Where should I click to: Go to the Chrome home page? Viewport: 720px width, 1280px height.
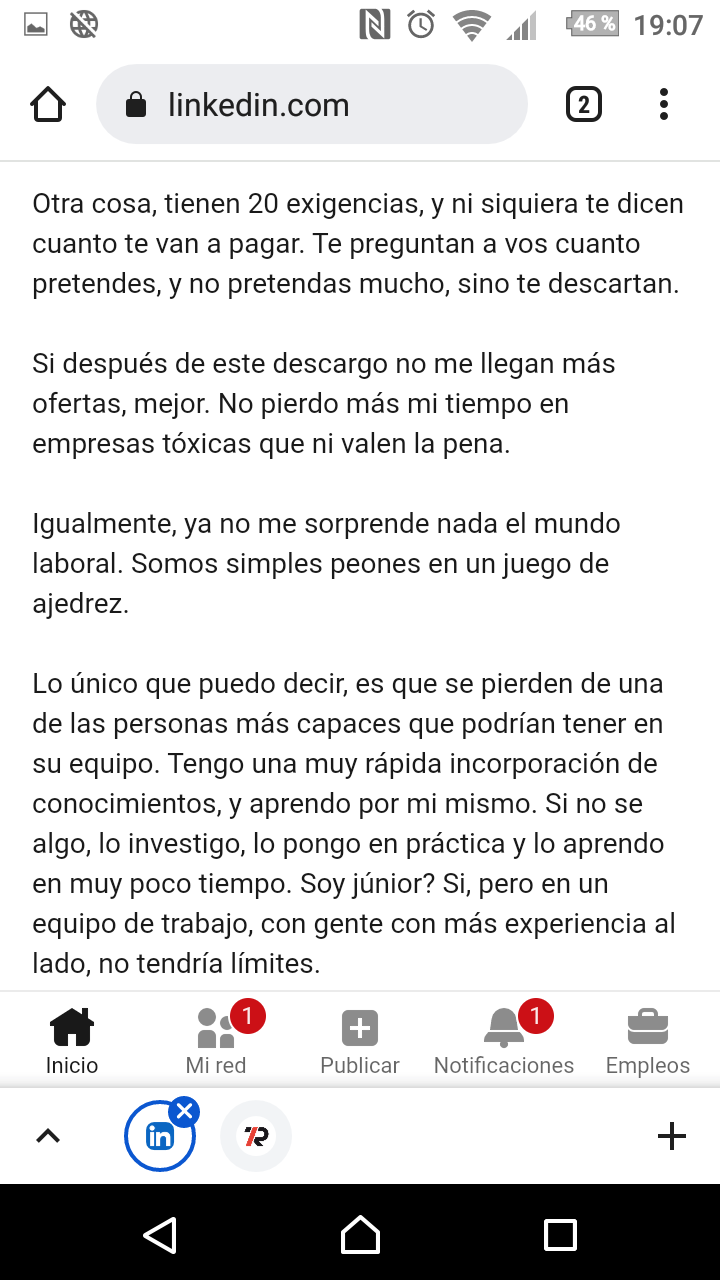pos(48,104)
